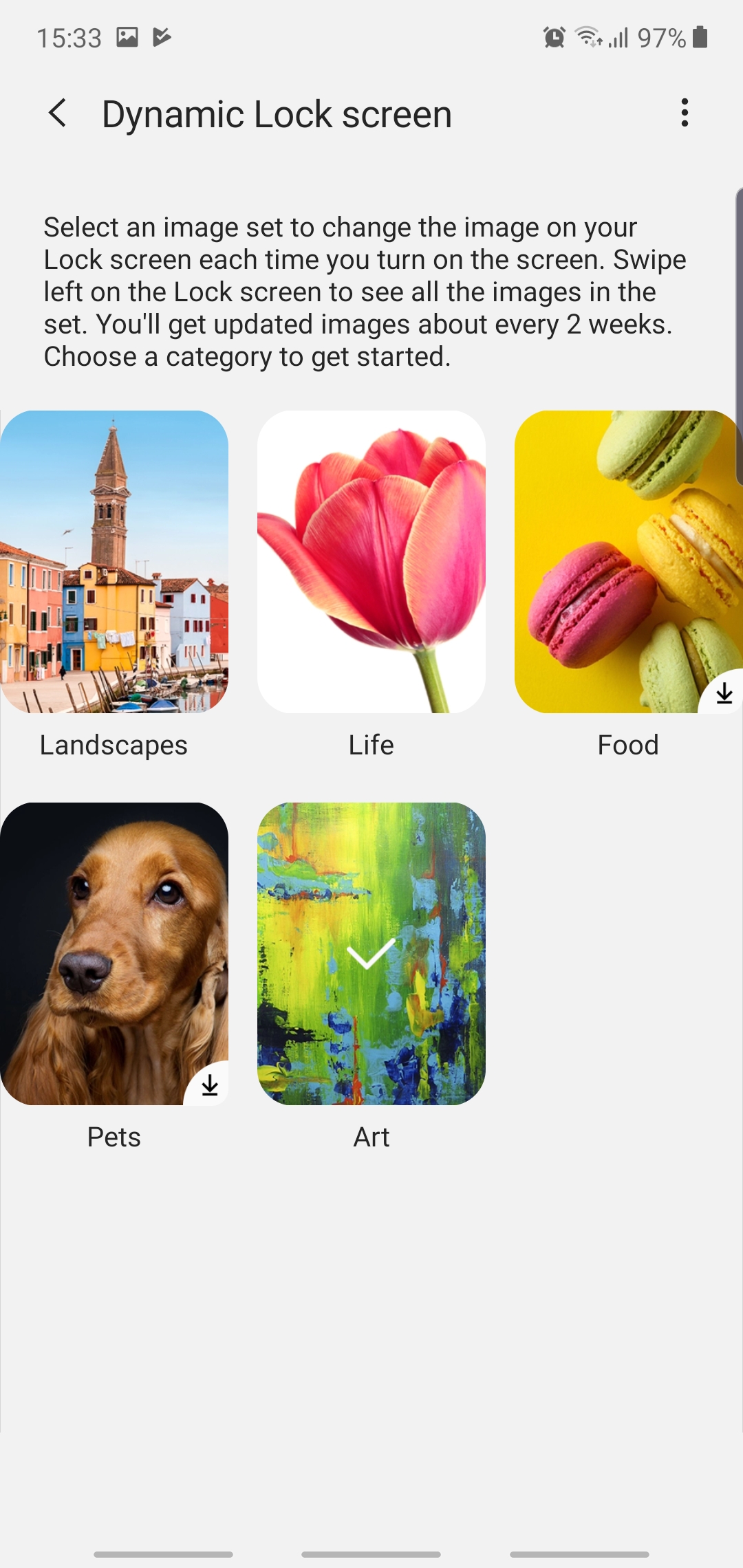Deselect the Art image set
This screenshot has height=1568, width=743.
click(371, 953)
